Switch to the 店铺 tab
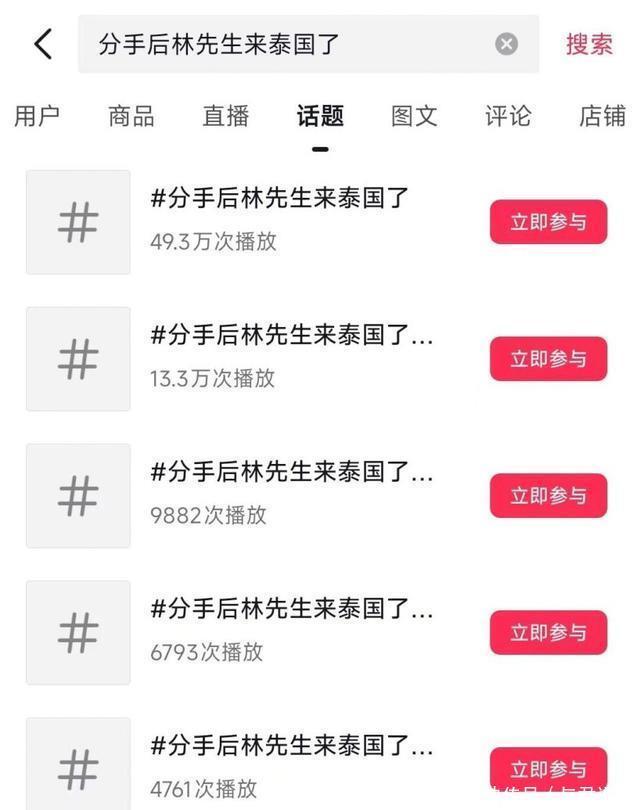This screenshot has height=810, width=640. point(602,116)
